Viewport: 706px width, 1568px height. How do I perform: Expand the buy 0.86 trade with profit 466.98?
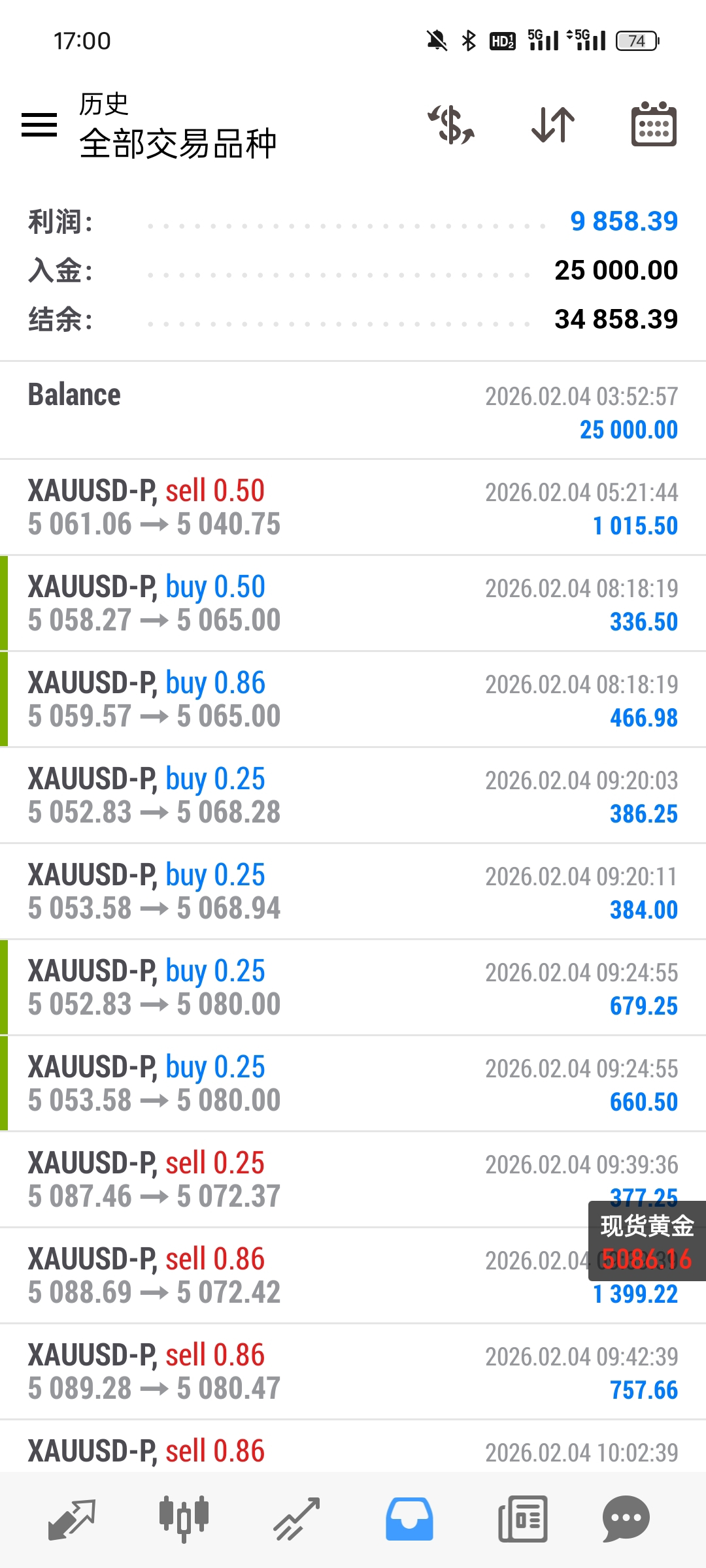point(353,700)
